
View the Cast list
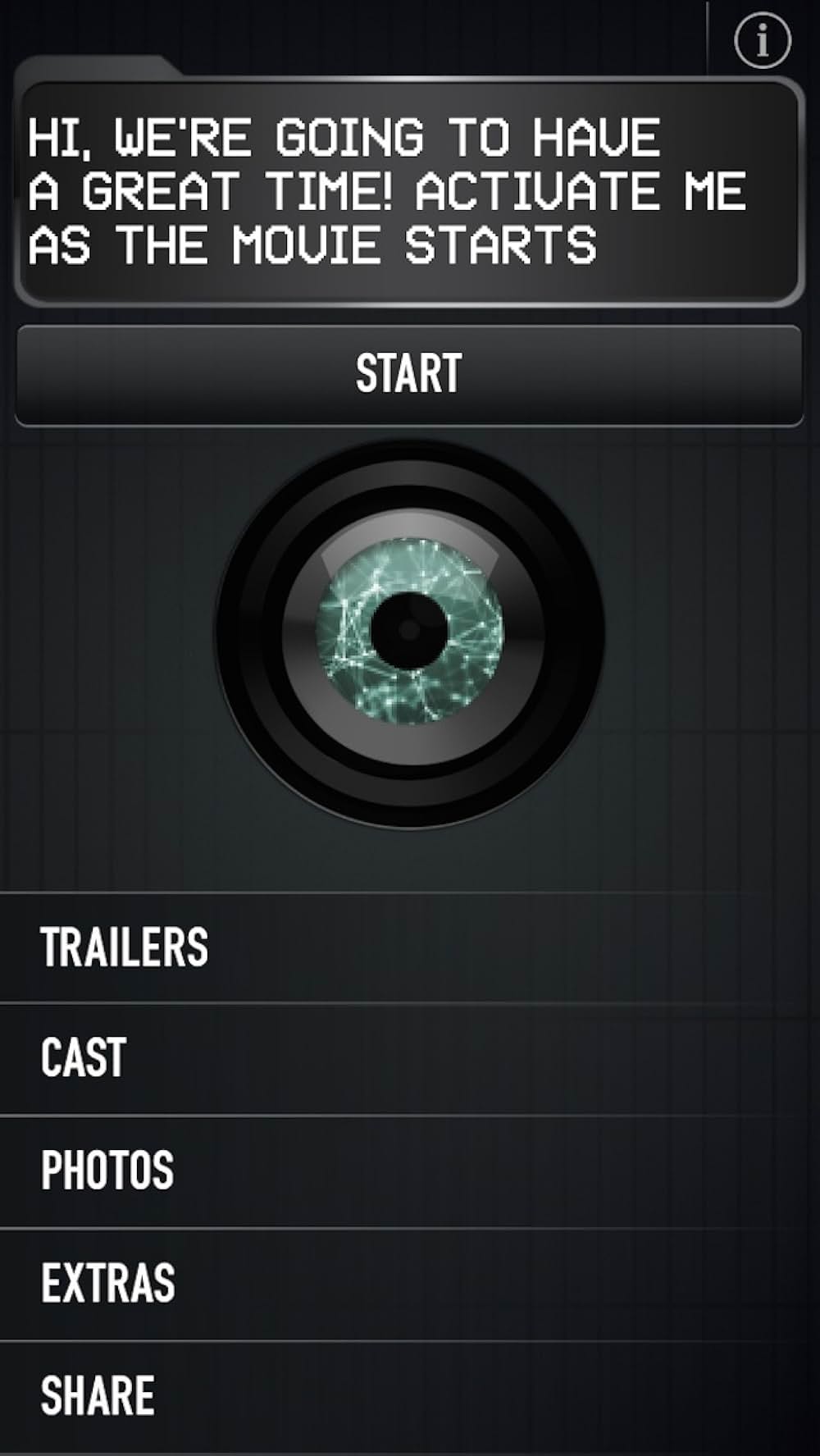(84, 1058)
